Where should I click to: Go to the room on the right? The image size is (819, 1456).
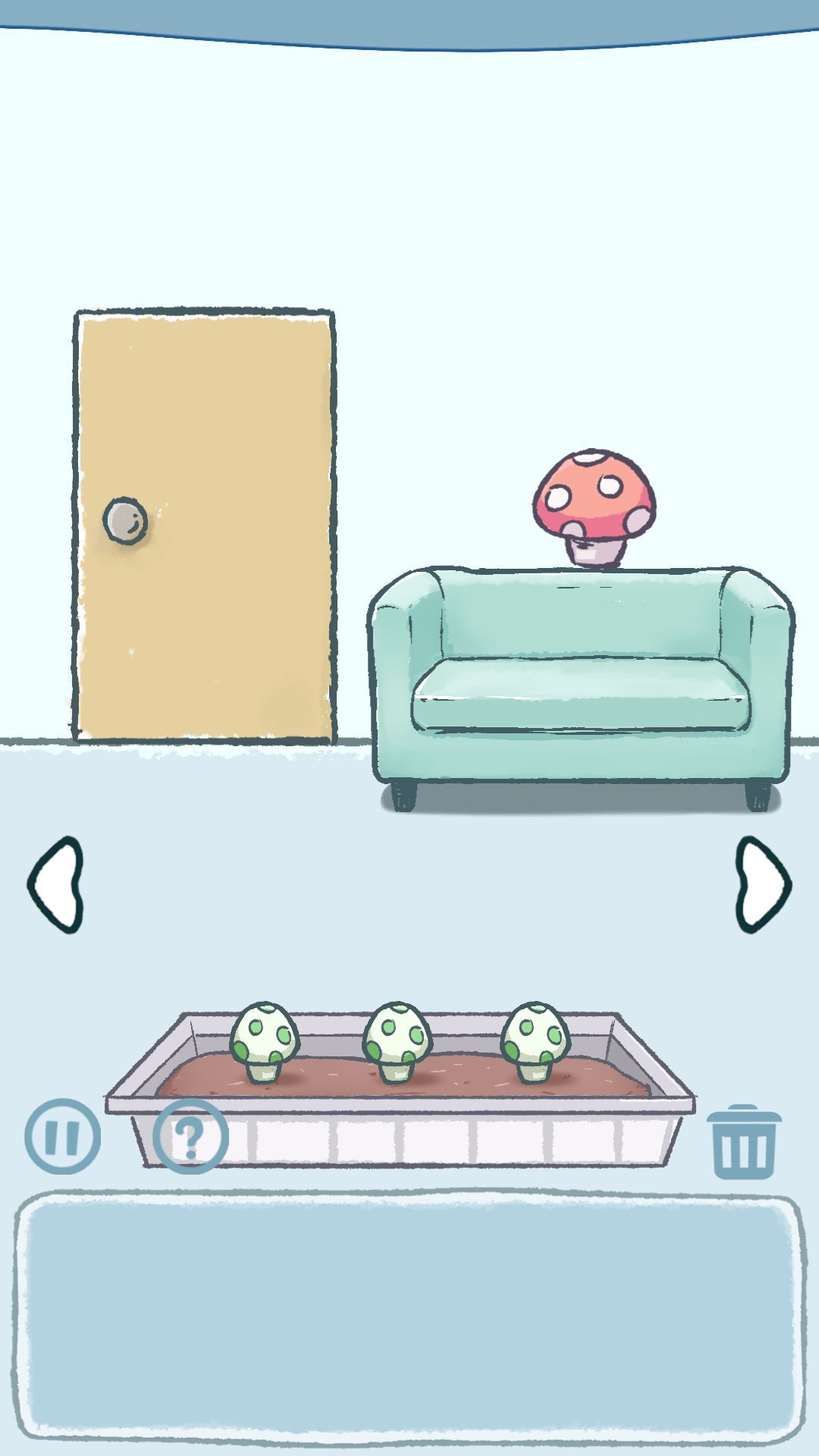763,884
